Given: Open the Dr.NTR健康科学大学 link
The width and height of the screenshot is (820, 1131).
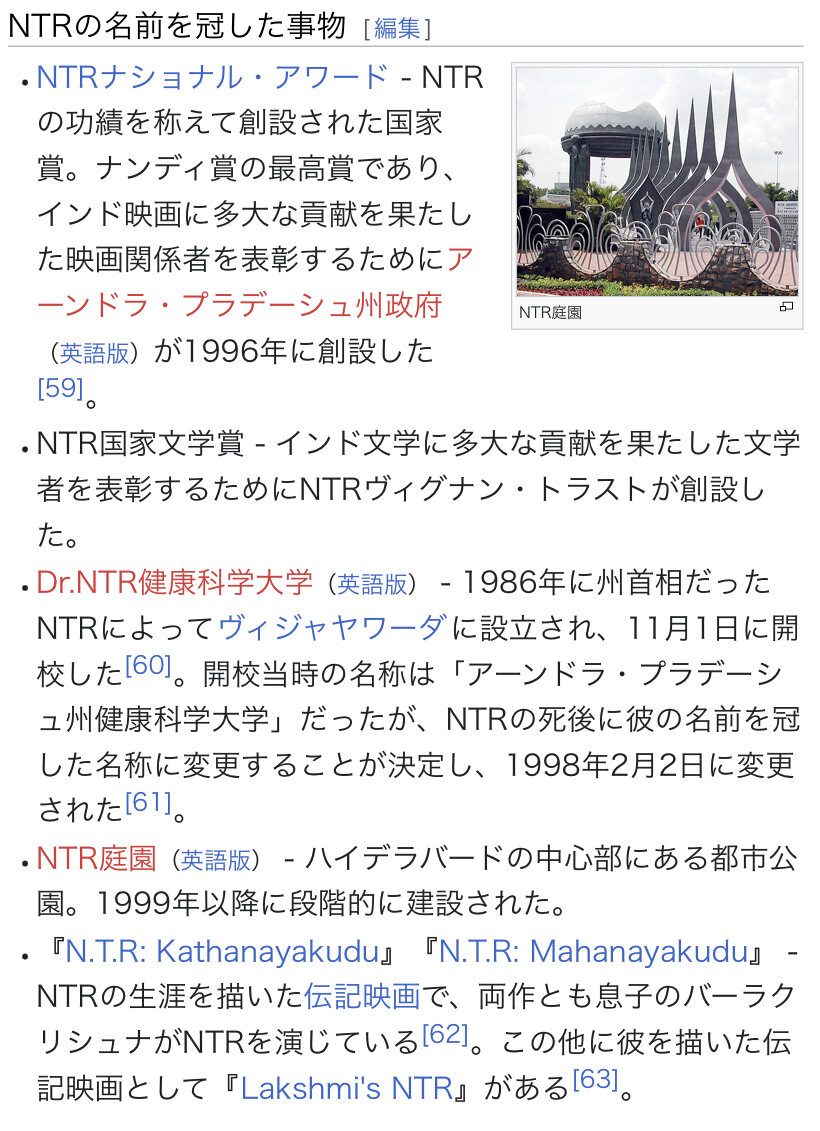Looking at the screenshot, I should point(174,581).
